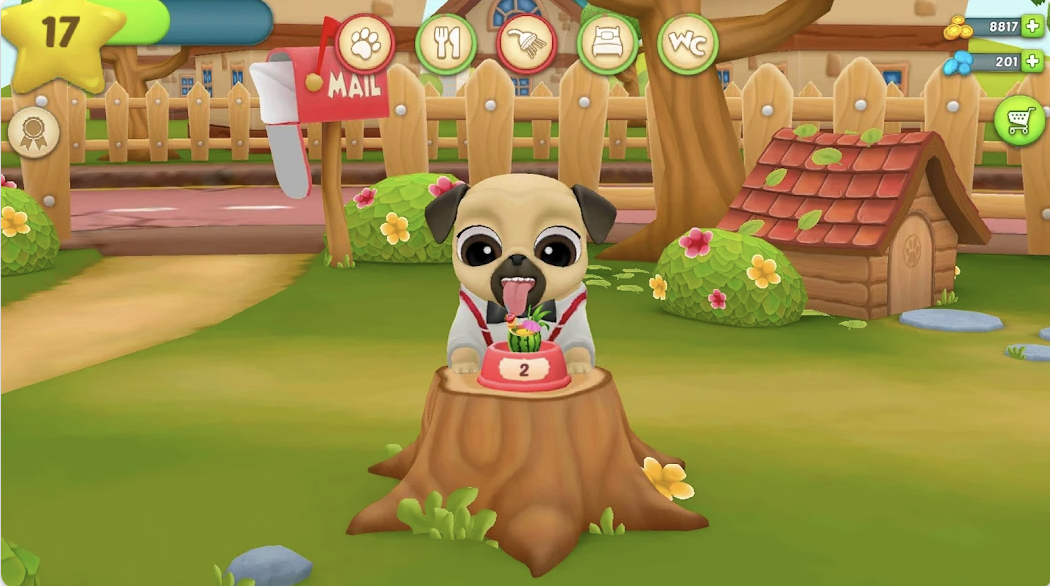Image resolution: width=1050 pixels, height=586 pixels.
Task: Add more gold coins with plus
Action: [x=1032, y=27]
